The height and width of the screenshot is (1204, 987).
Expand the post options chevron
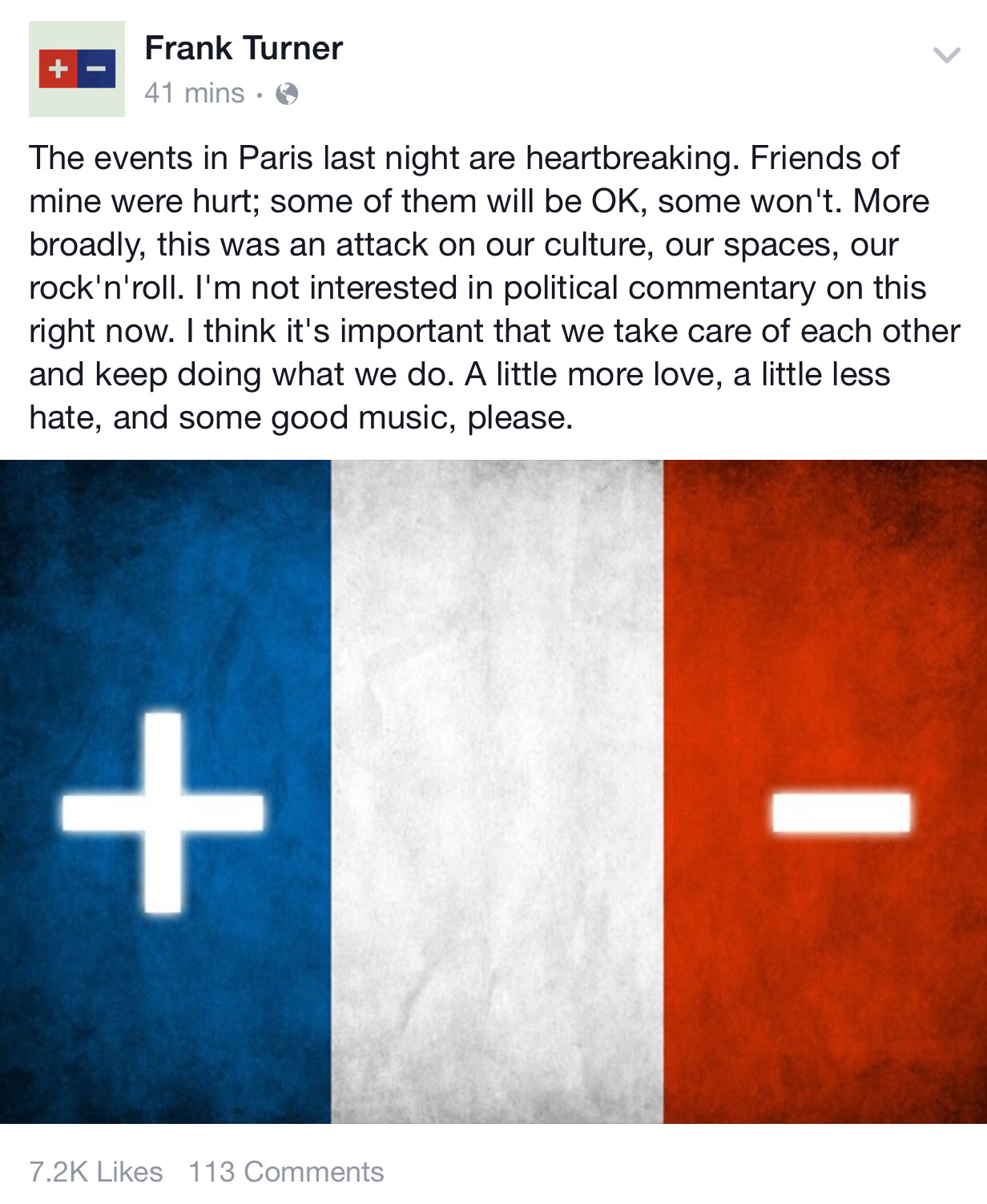(x=947, y=54)
